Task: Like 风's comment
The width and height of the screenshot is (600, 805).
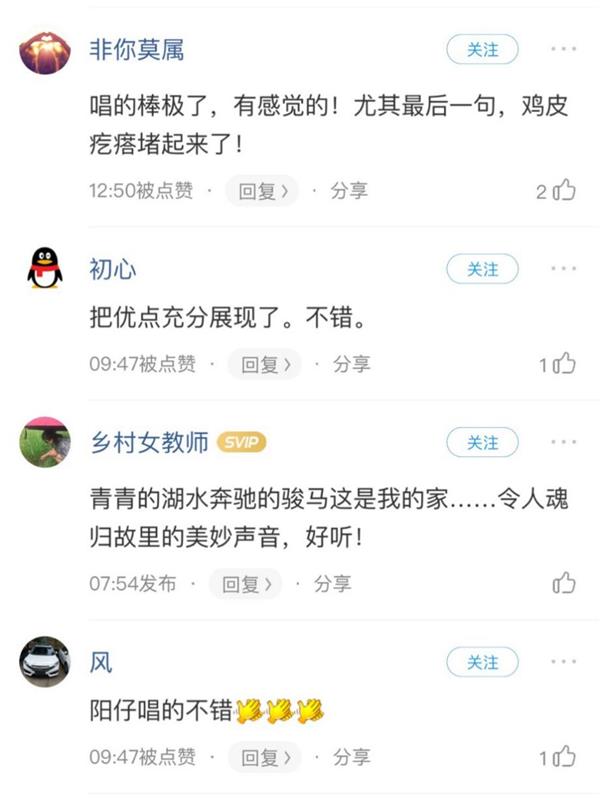Action: click(565, 757)
